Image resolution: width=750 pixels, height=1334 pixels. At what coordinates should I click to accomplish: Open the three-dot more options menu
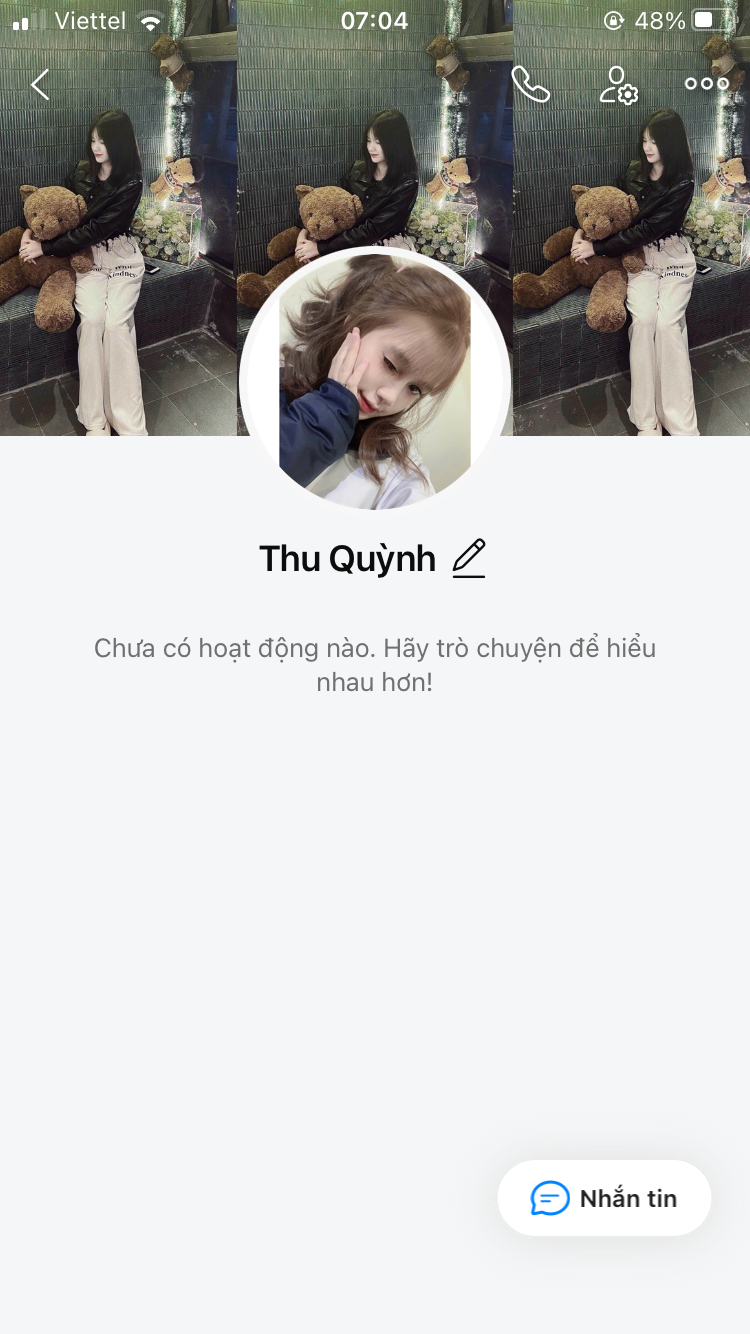(x=706, y=84)
